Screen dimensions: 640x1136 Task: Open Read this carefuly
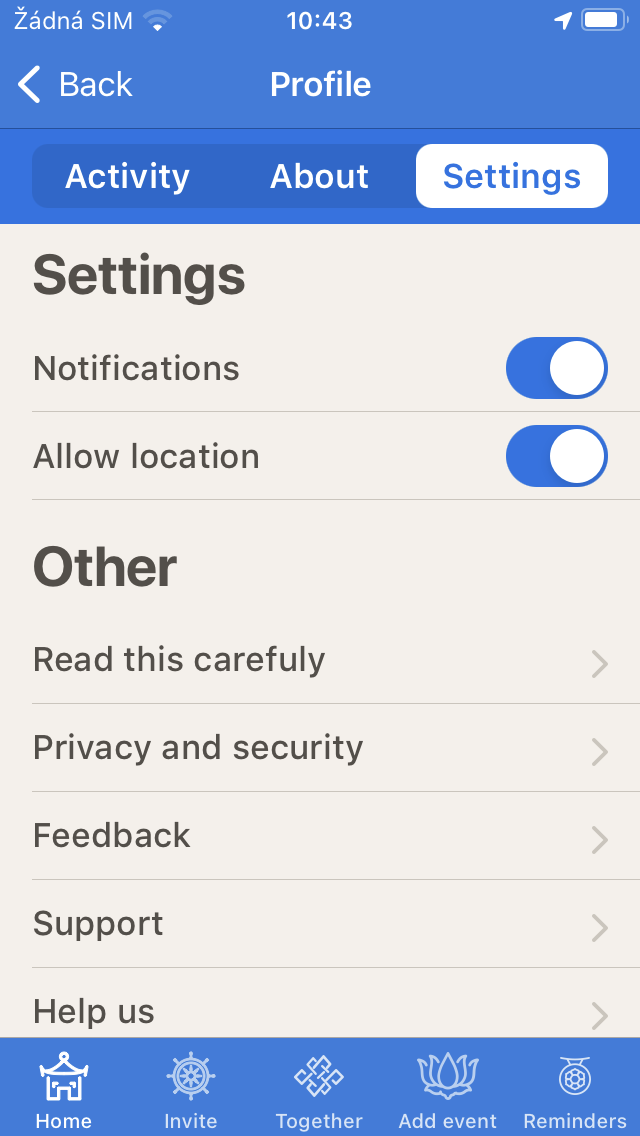click(320, 660)
